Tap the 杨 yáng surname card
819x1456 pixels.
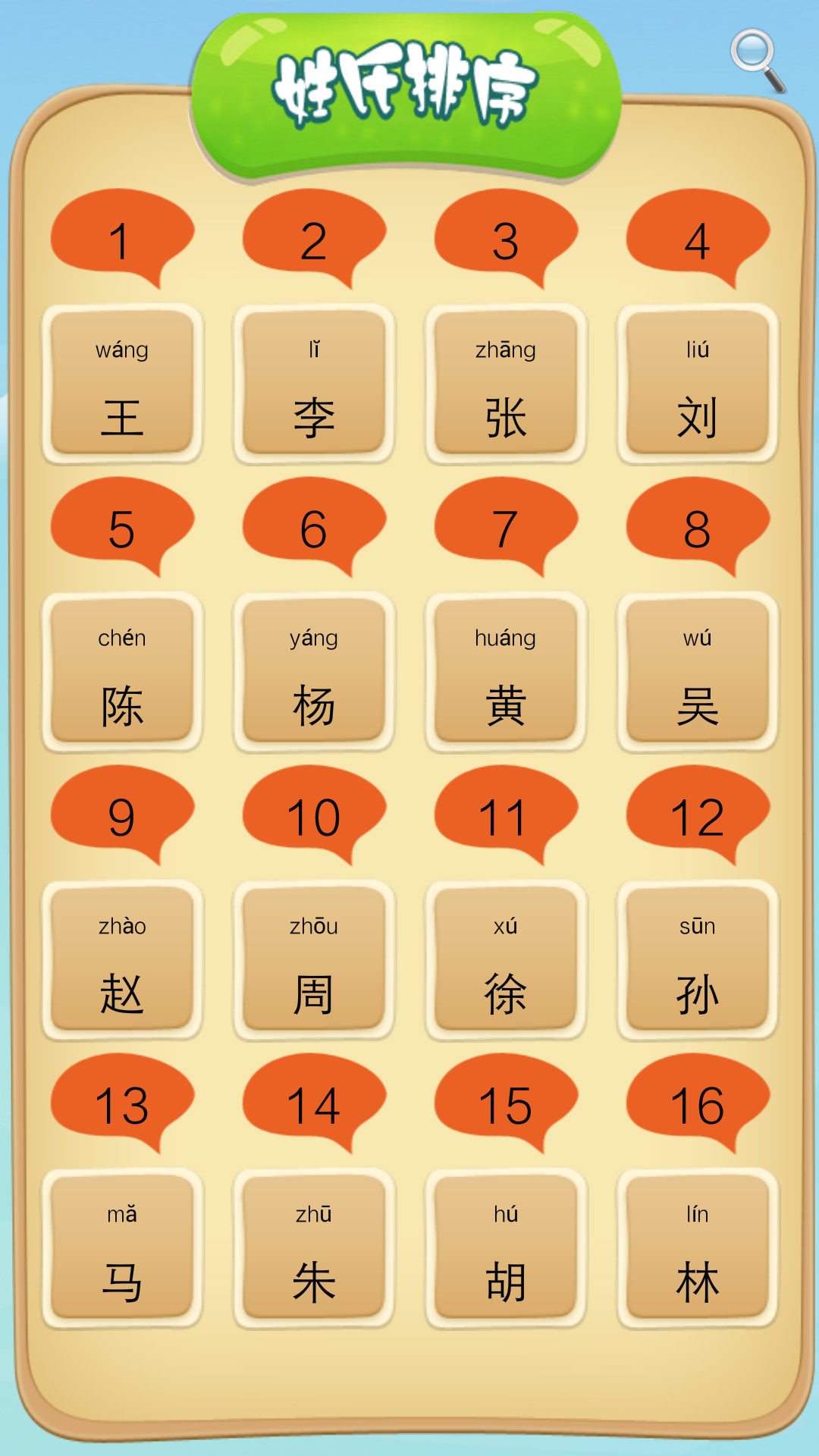click(x=315, y=671)
